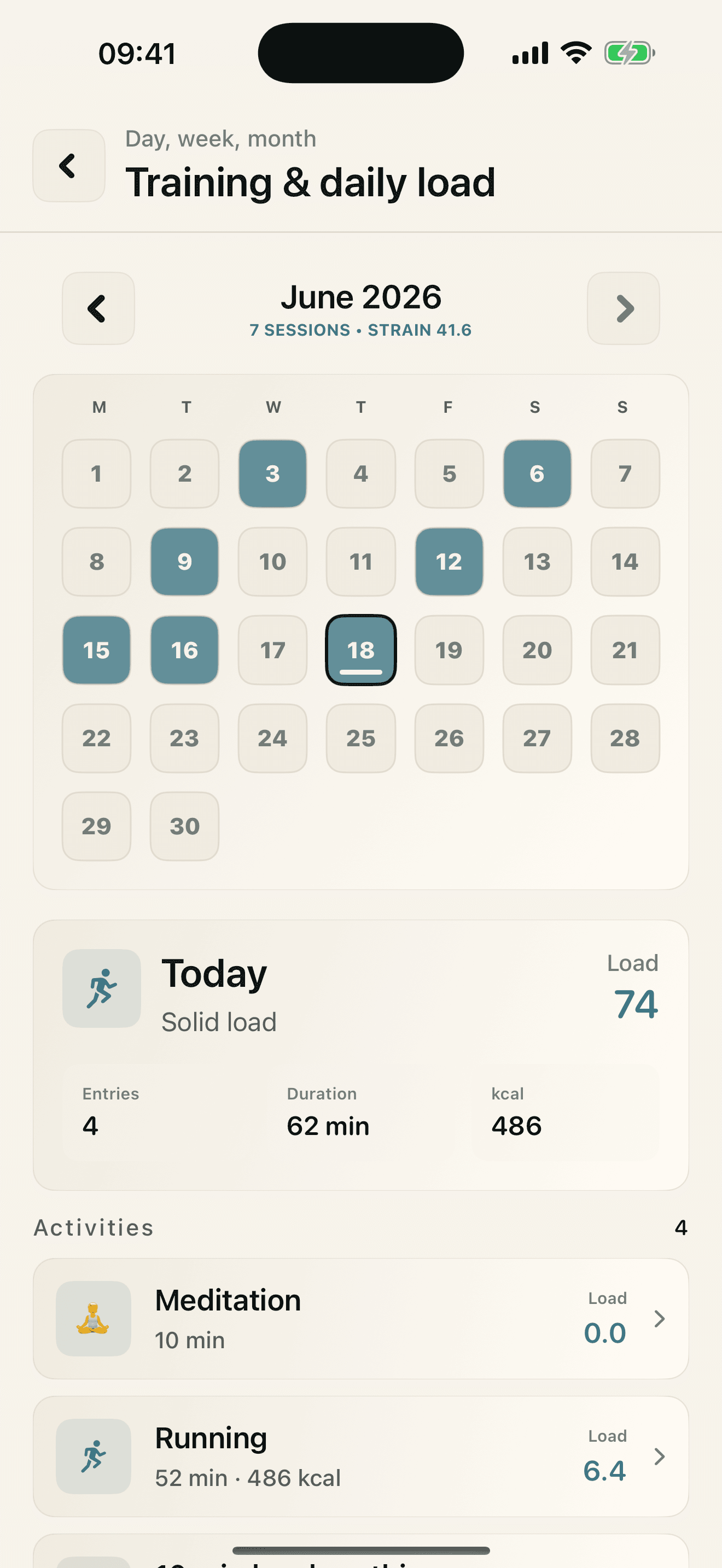Choose June 12 on the calendar
This screenshot has height=1568, width=722.
click(449, 561)
